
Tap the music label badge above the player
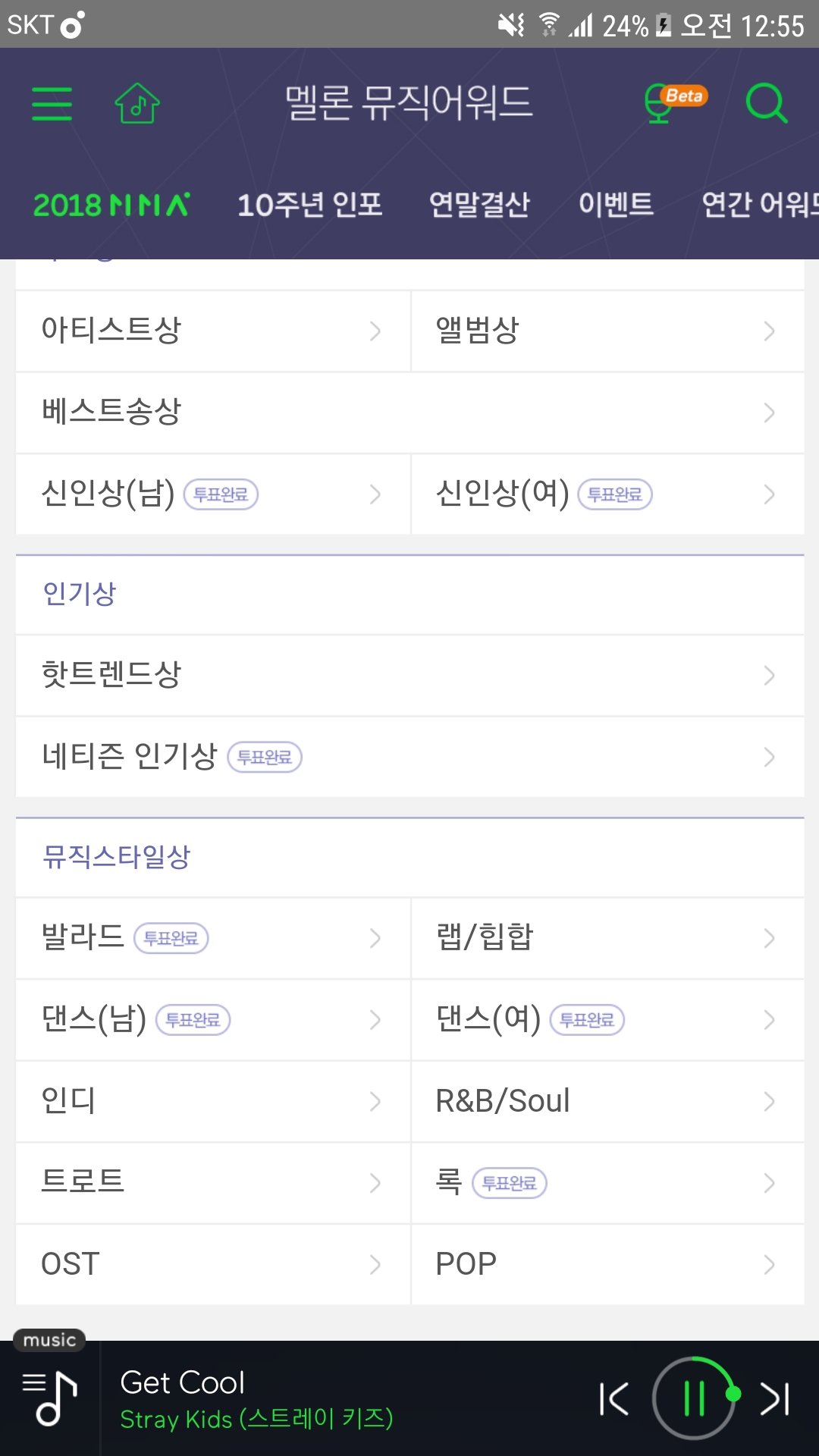(49, 1340)
